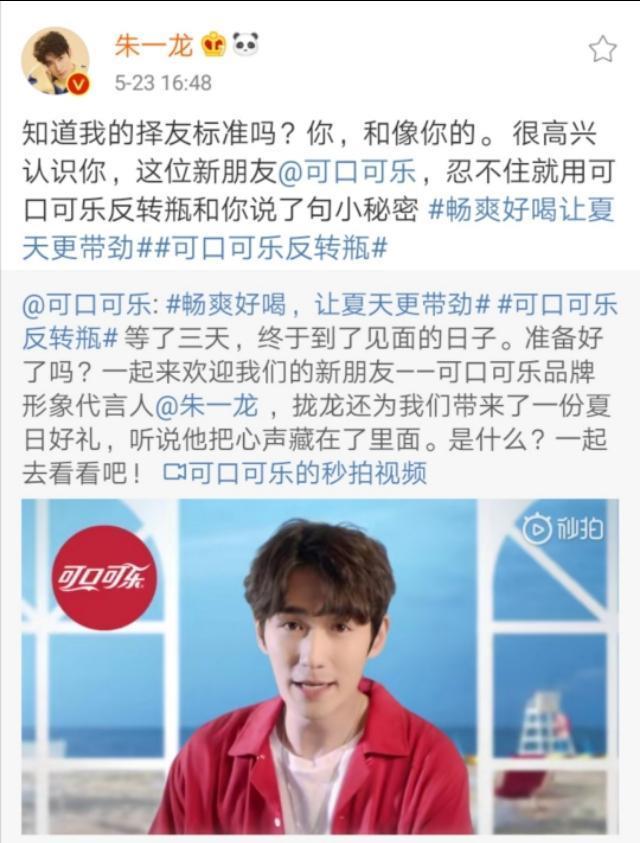Tap the username 朱一龙
Screen dimensions: 640x843
(x=152, y=45)
